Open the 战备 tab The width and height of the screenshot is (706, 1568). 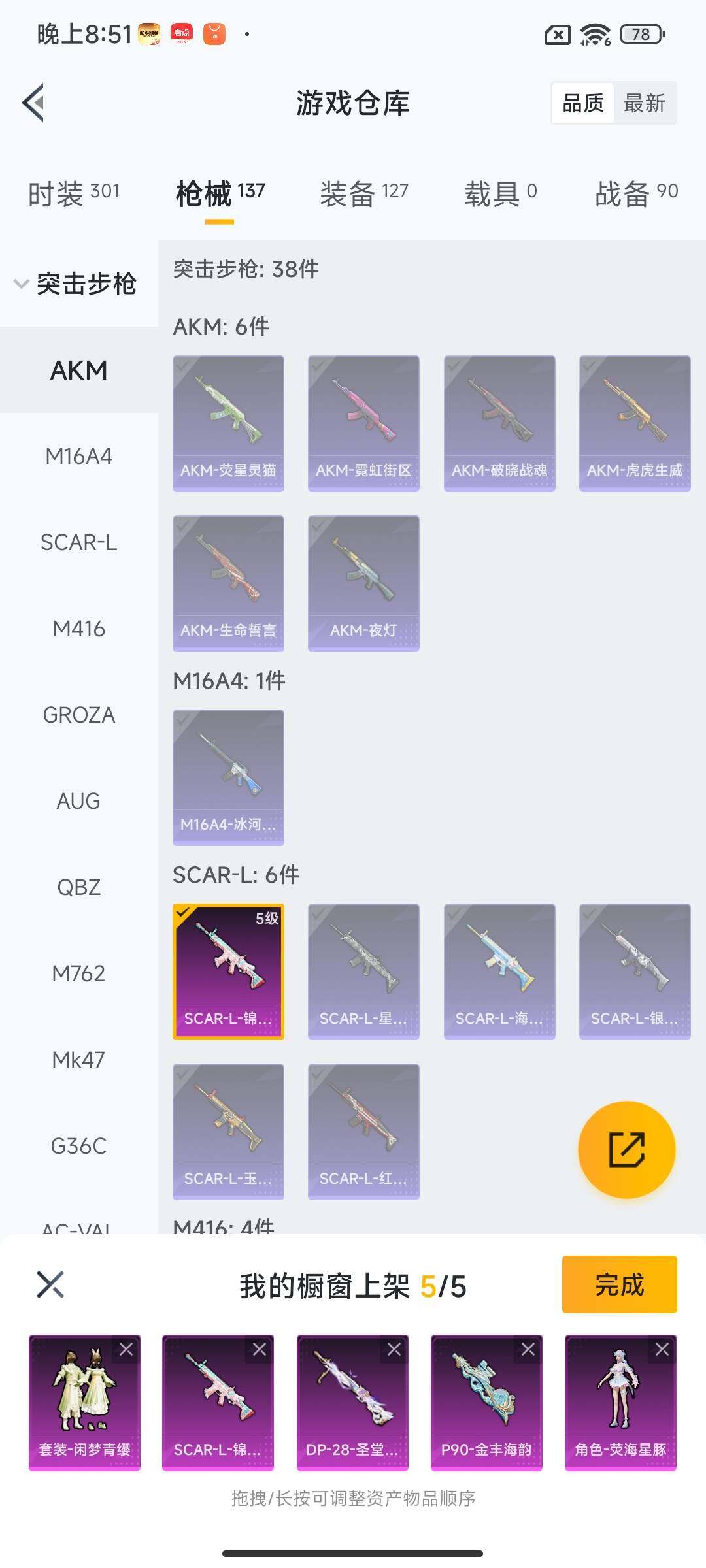click(635, 193)
